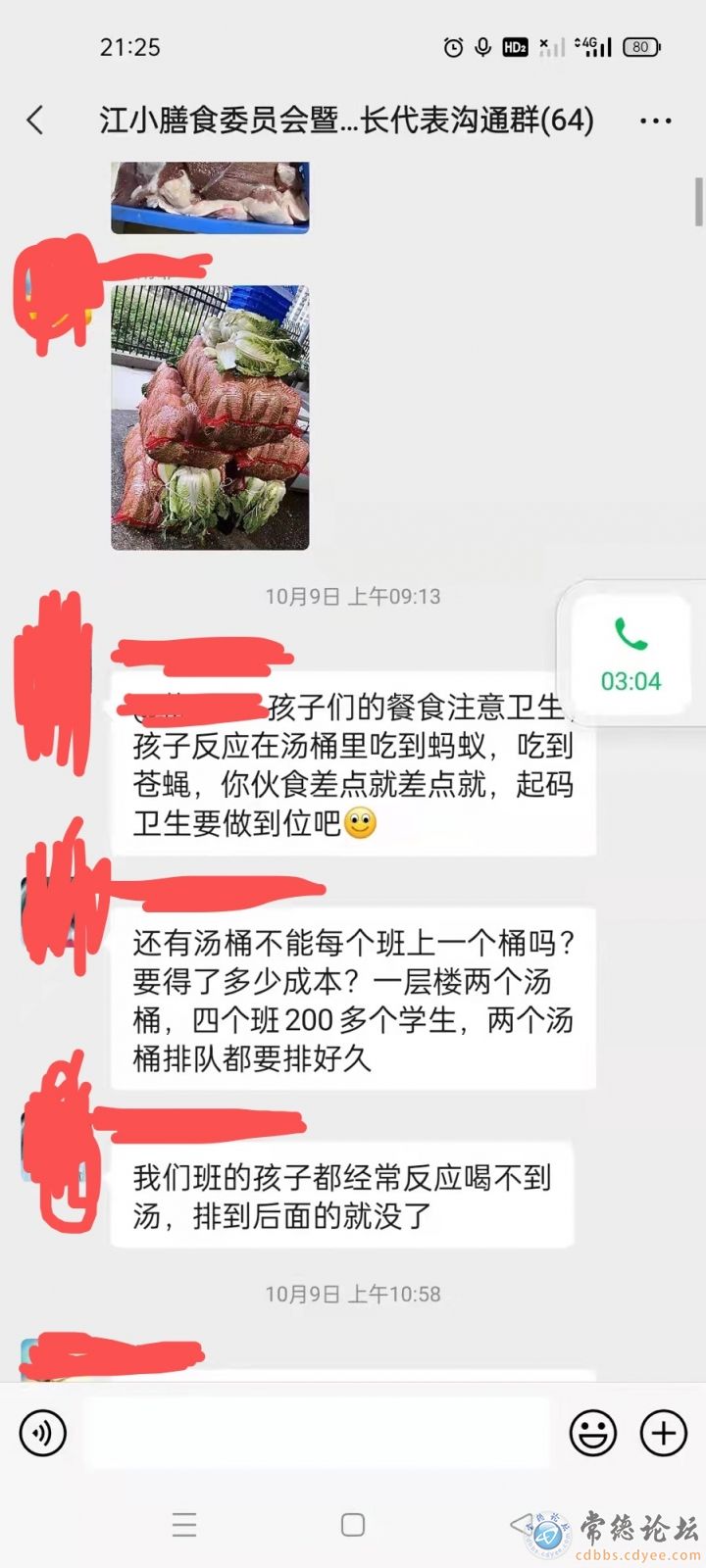Open the plus attachment menu
The width and height of the screenshot is (706, 1568).
coord(664,1433)
